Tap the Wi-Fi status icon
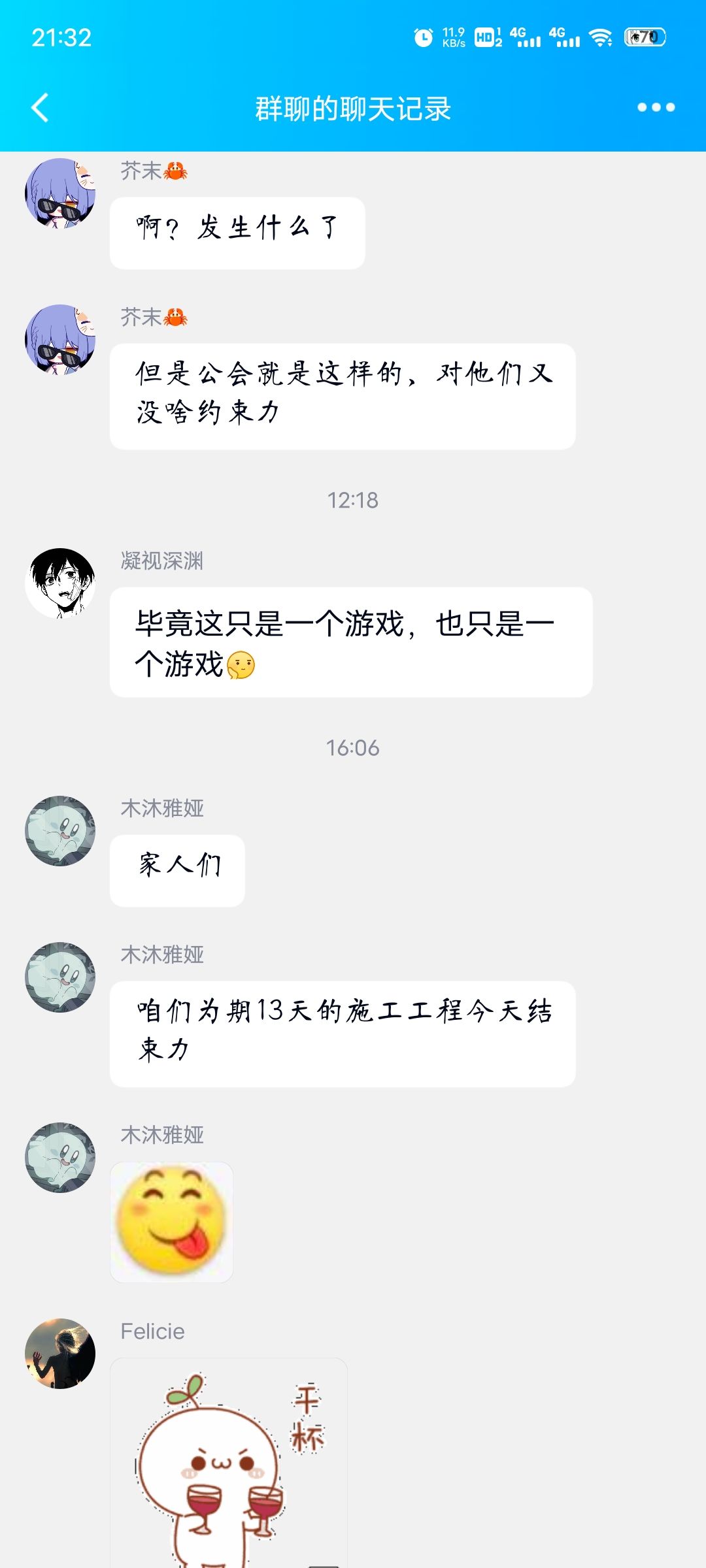 pos(601,38)
